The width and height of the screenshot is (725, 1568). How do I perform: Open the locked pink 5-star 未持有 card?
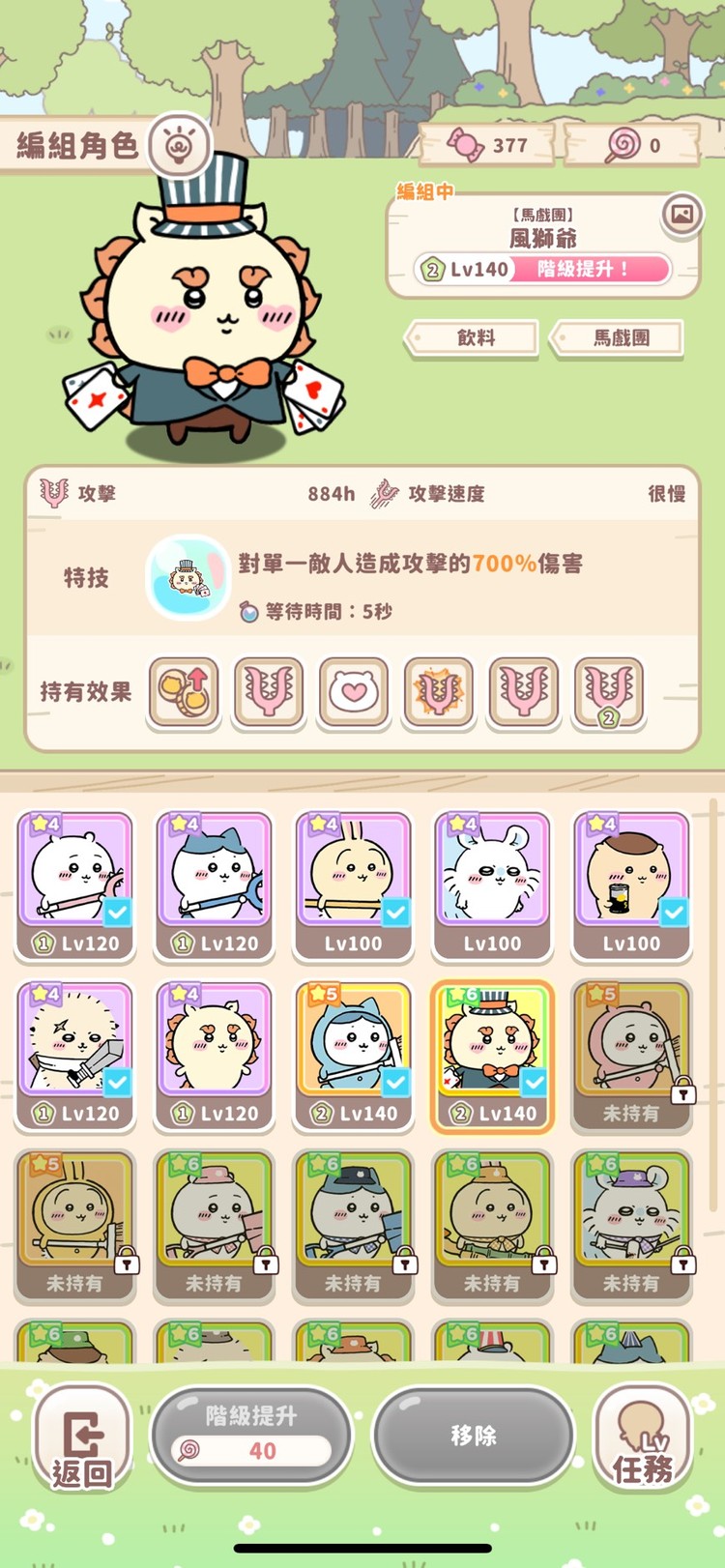[631, 1054]
